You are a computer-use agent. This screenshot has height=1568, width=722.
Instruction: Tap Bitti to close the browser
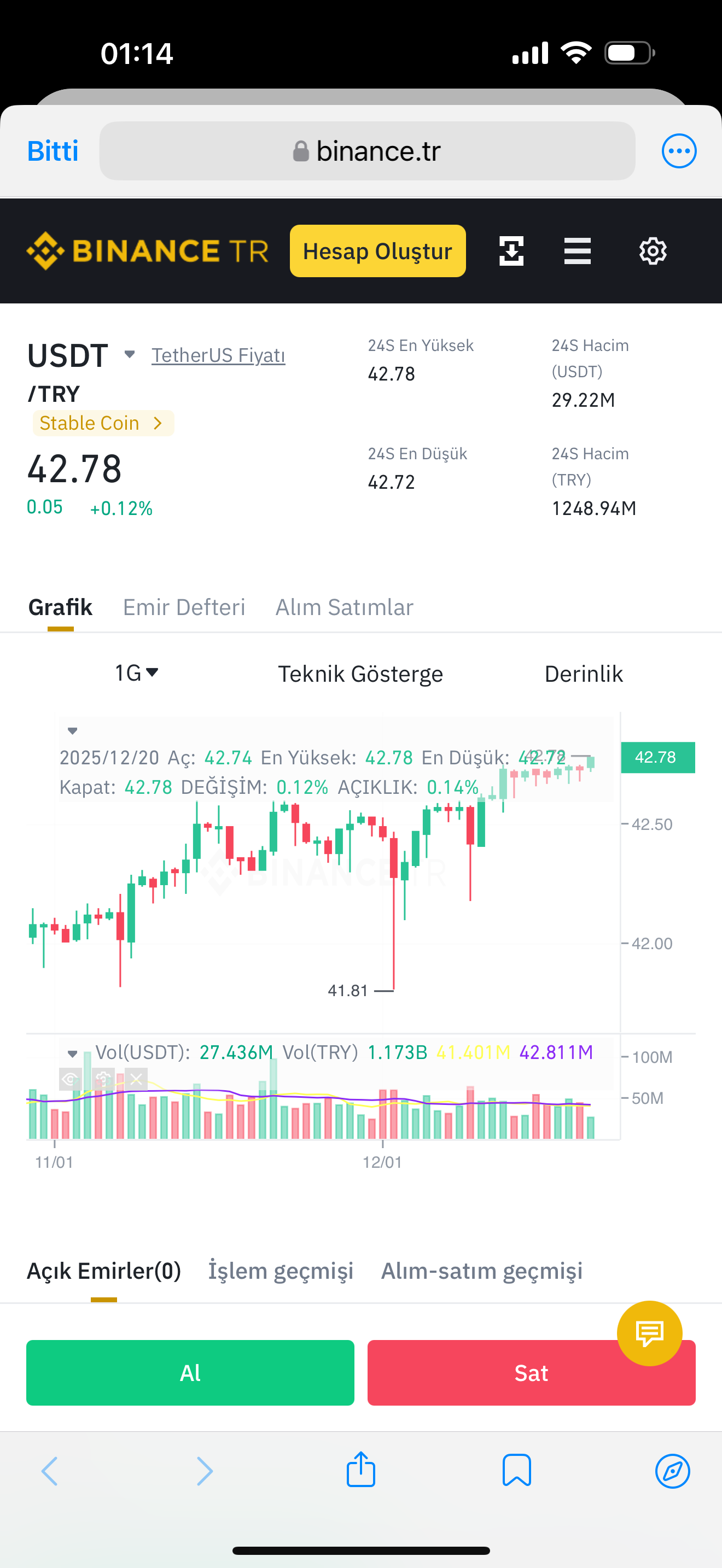(53, 151)
